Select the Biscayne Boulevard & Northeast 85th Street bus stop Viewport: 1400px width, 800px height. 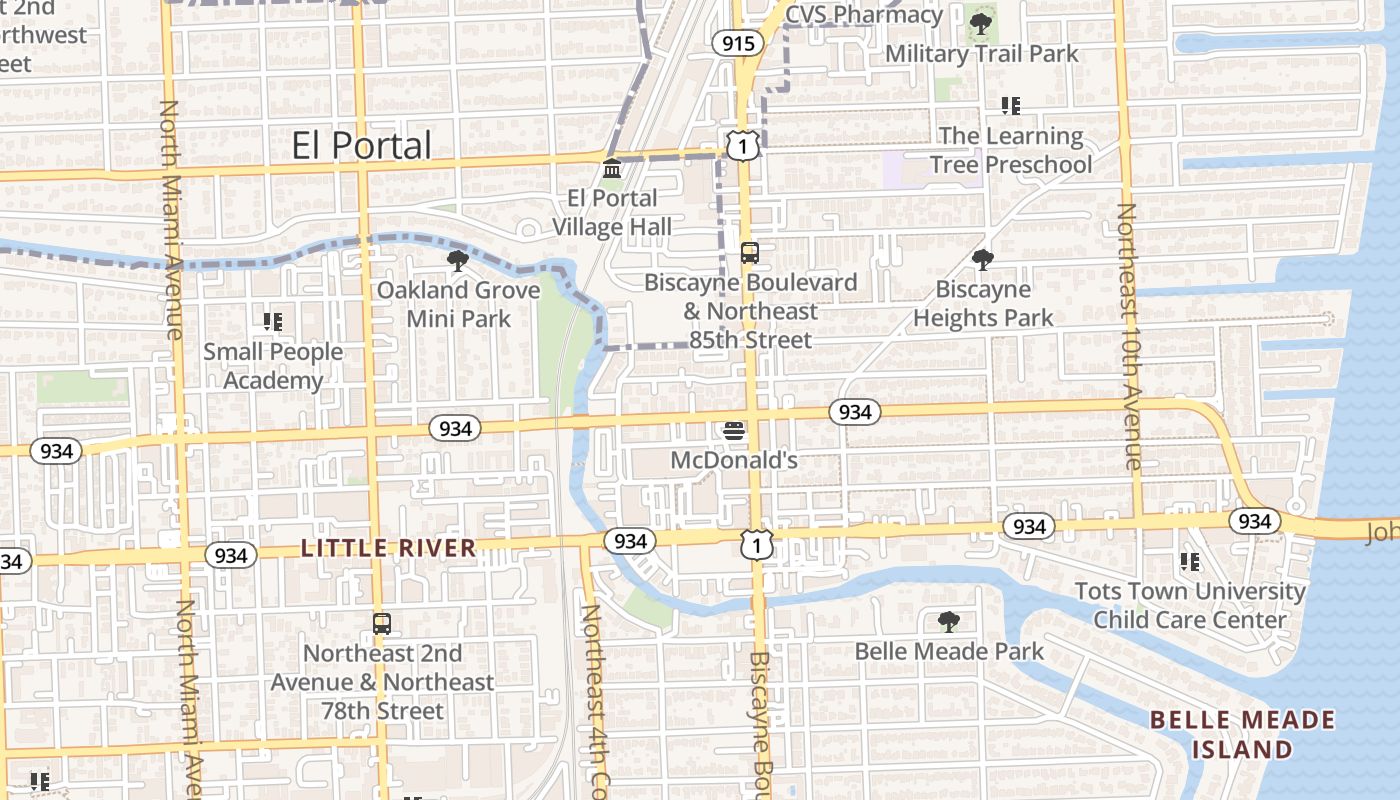point(750,253)
